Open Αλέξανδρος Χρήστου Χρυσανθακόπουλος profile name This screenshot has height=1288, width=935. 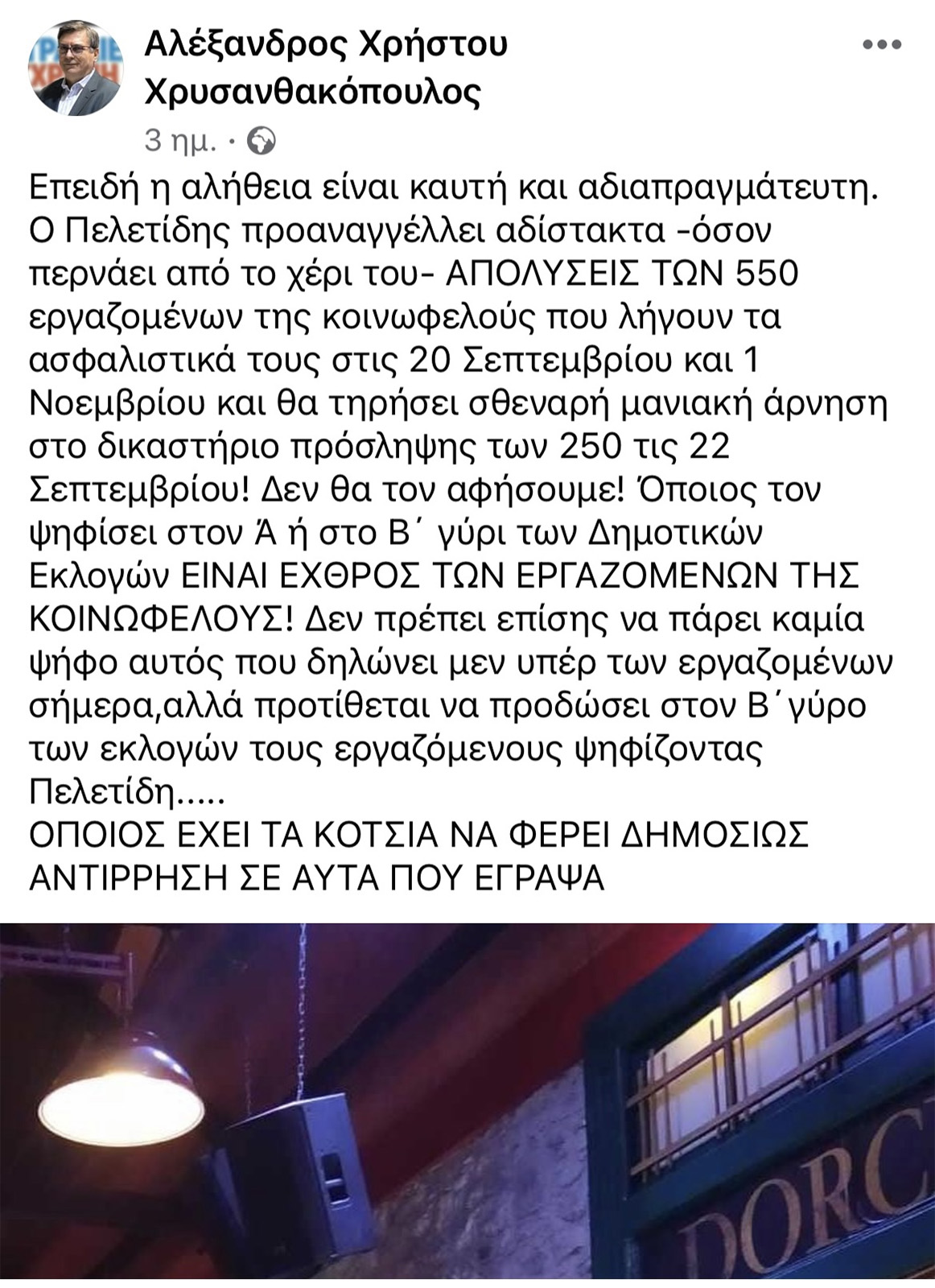[325, 68]
